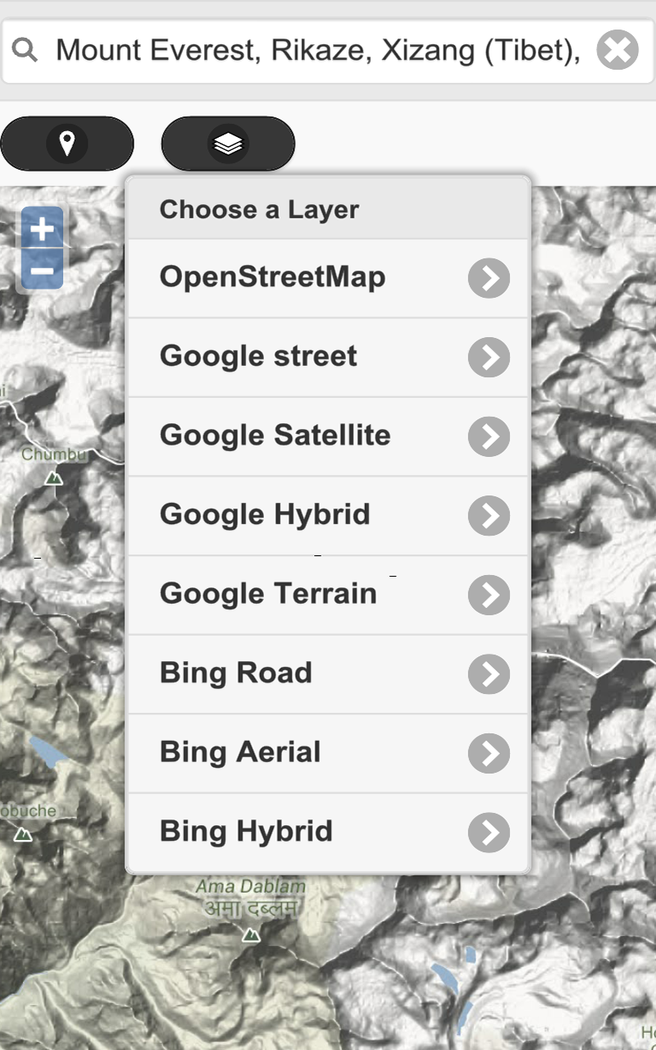The width and height of the screenshot is (656, 1050).
Task: Tap the search field showing Mount Everest
Action: [x=318, y=50]
